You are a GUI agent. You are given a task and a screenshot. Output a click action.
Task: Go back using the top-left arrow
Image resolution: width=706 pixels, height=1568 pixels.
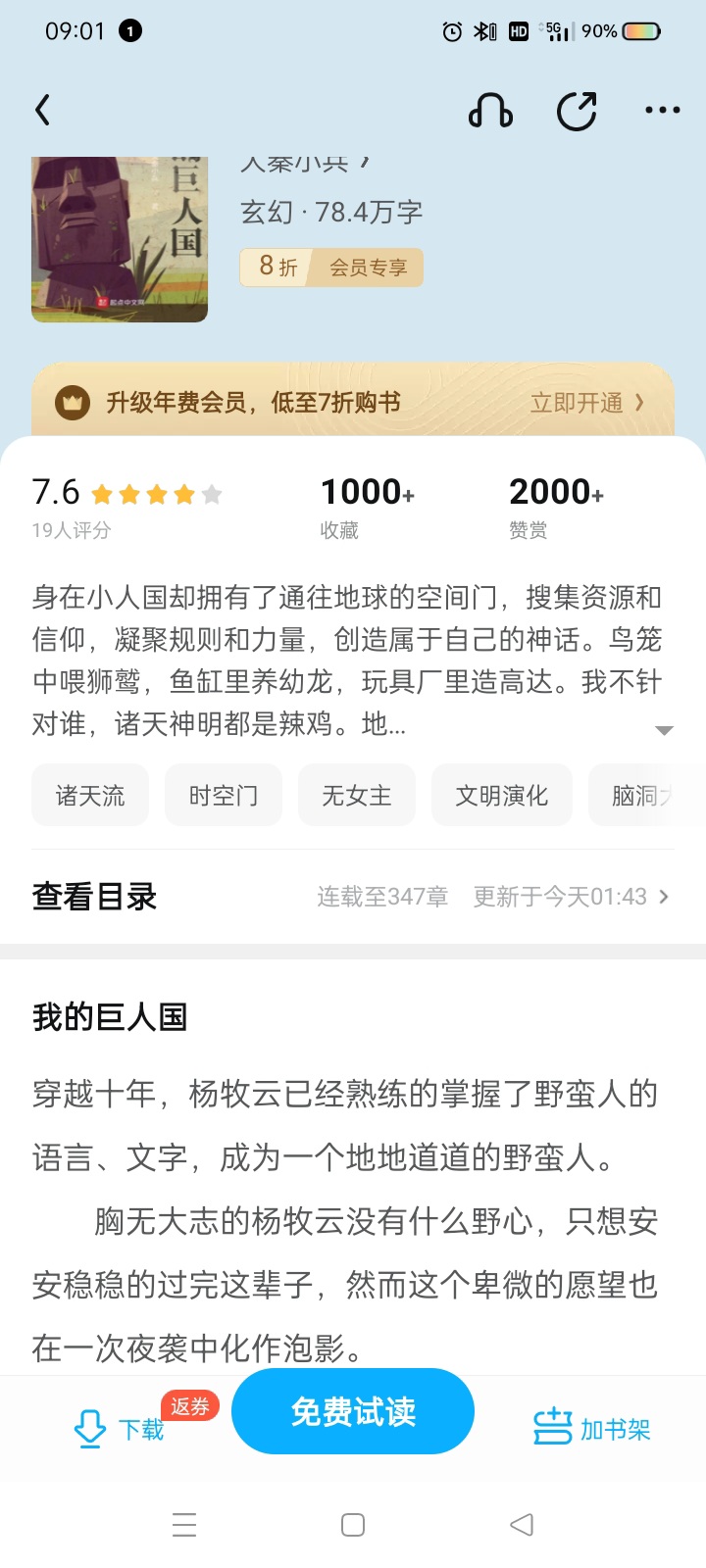[x=42, y=110]
